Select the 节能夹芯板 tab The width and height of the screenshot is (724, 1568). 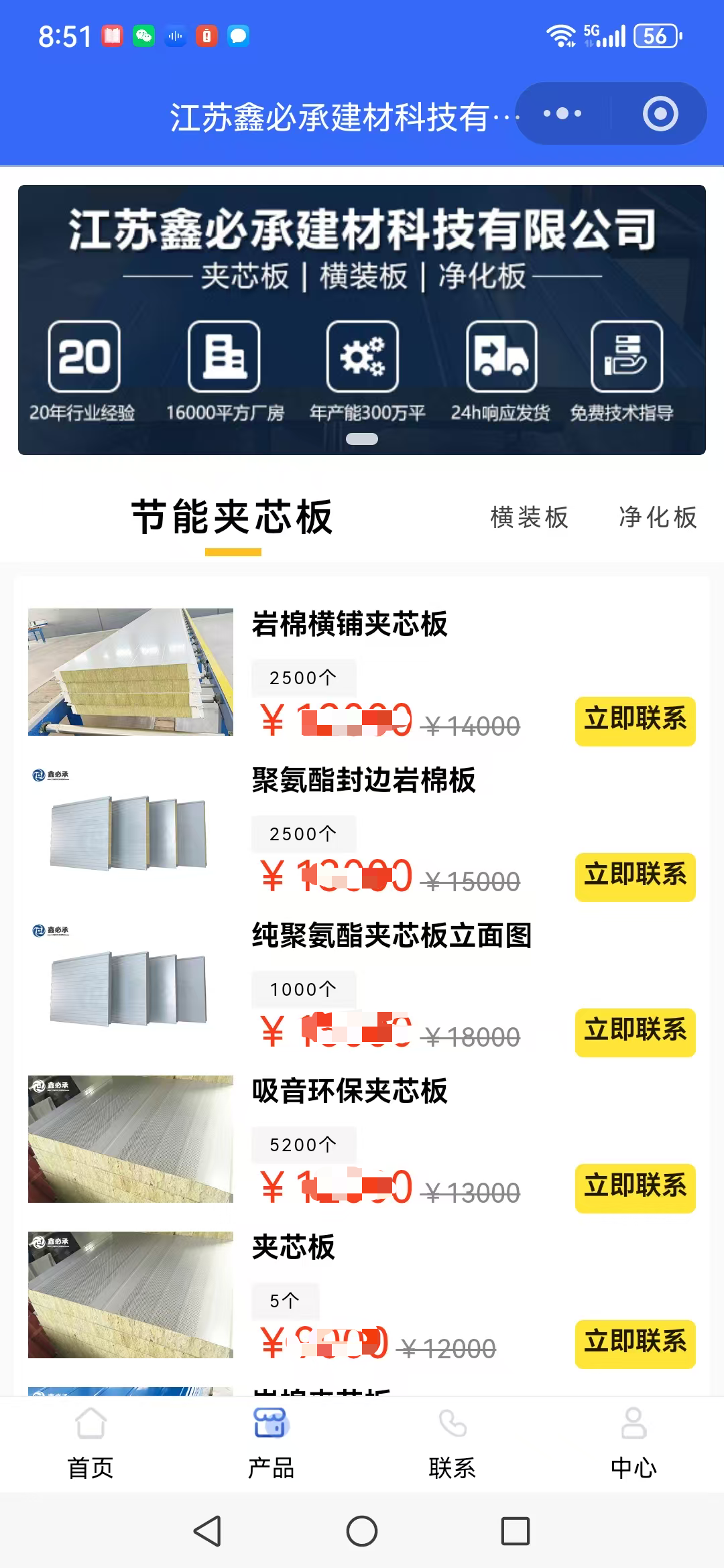pos(233,517)
